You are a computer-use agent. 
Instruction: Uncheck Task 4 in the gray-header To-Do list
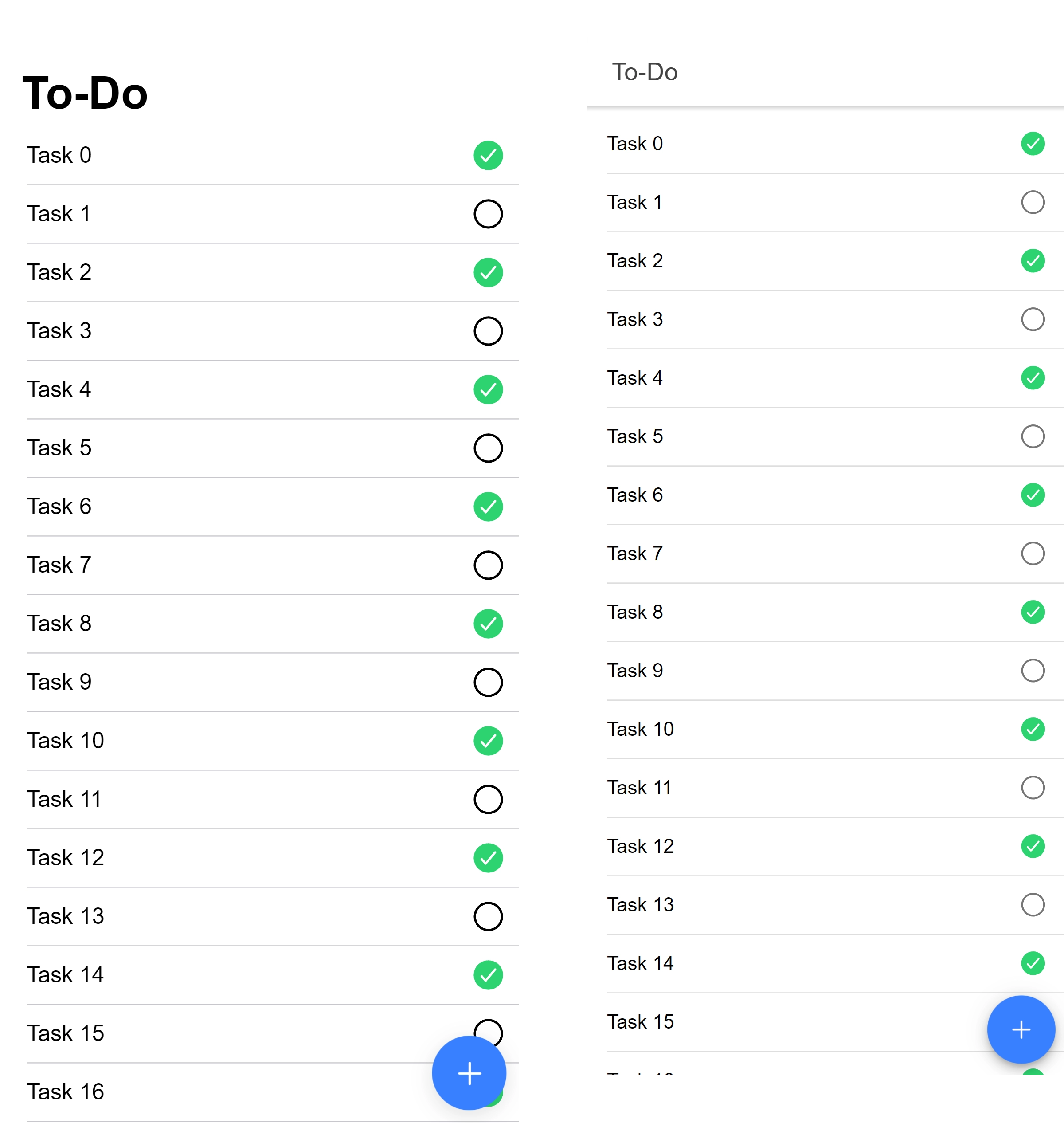(1033, 378)
